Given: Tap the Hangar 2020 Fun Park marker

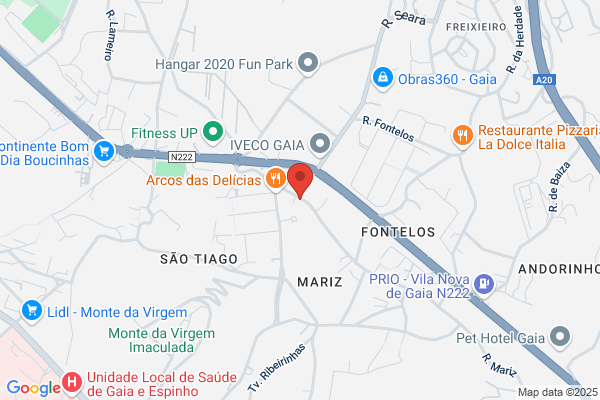Looking at the screenshot, I should (x=308, y=63).
